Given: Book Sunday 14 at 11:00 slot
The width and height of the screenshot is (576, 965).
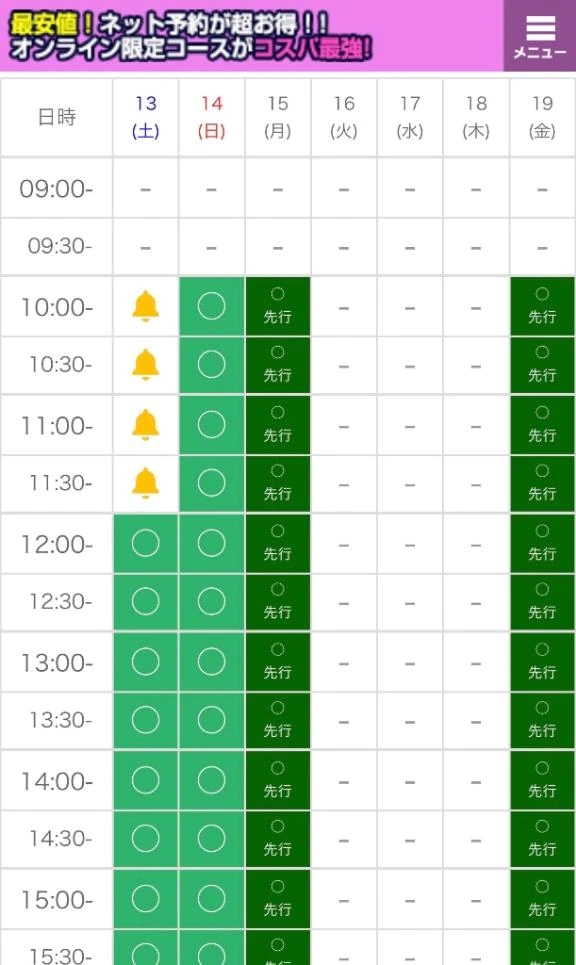Looking at the screenshot, I should tap(212, 425).
